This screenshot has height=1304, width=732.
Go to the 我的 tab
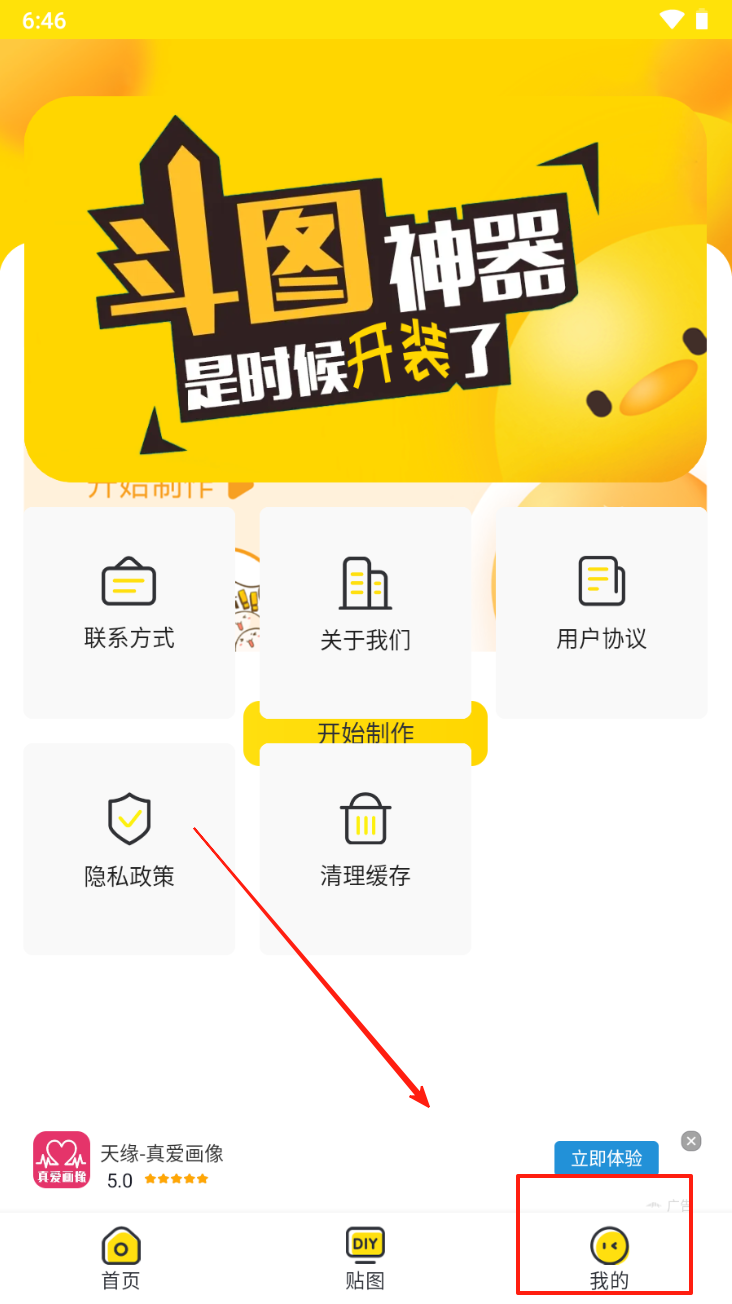coord(609,1258)
